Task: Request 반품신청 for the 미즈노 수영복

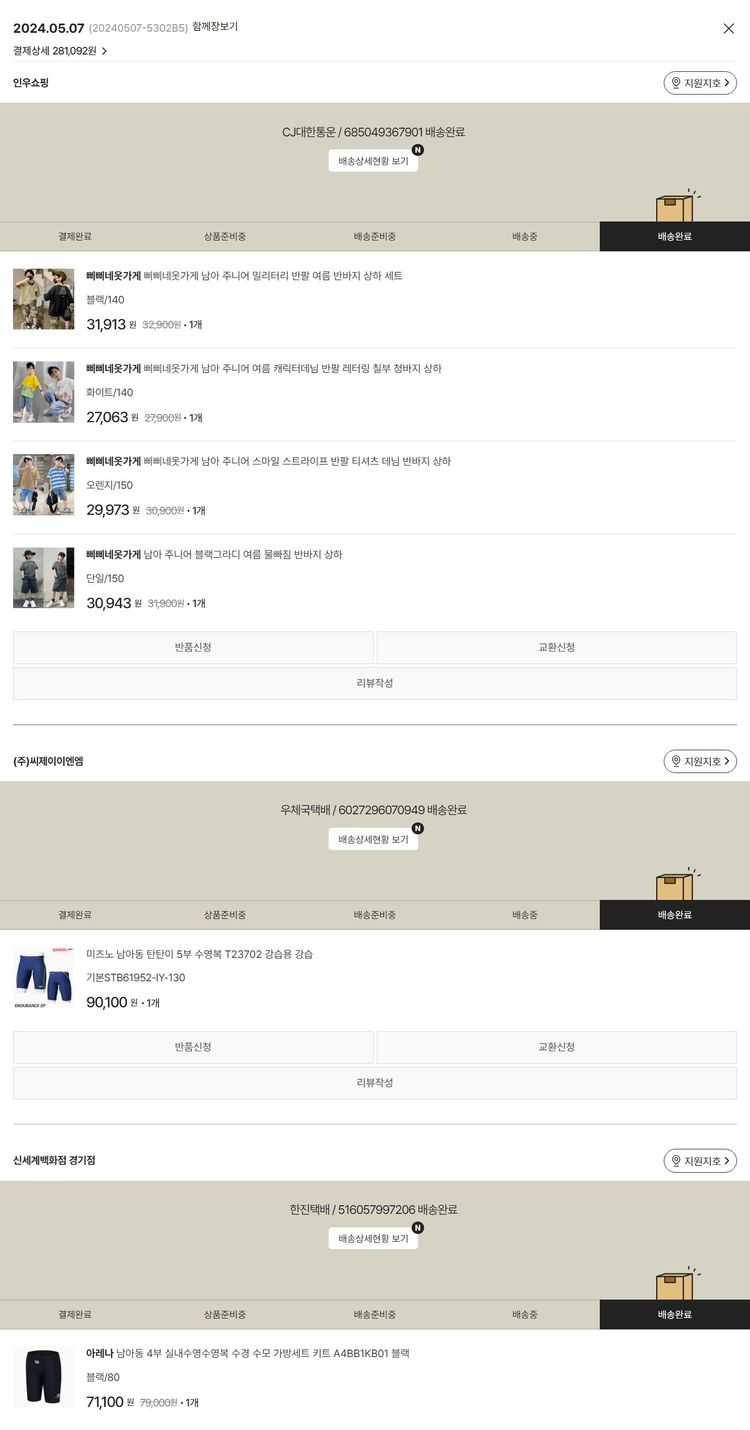Action: tap(193, 1047)
